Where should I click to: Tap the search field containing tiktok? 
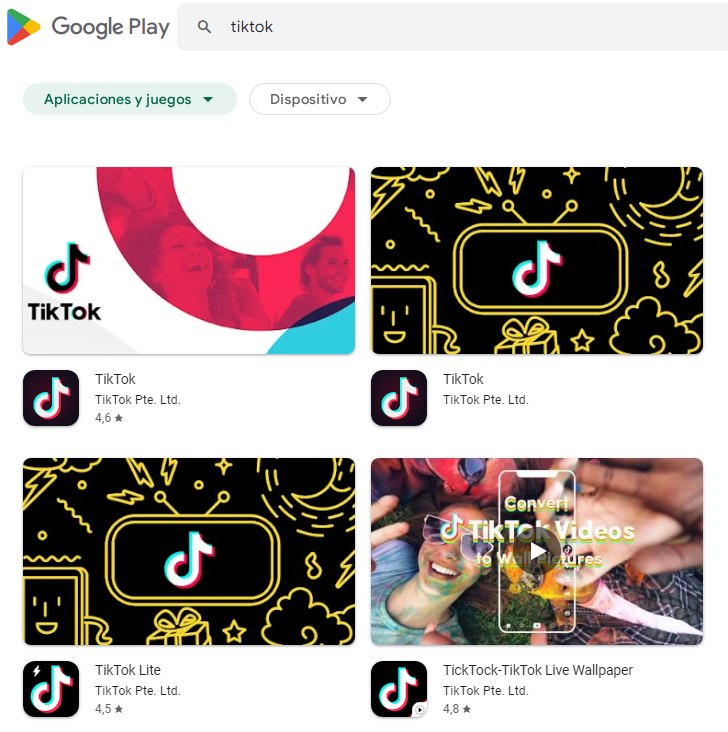[450, 27]
